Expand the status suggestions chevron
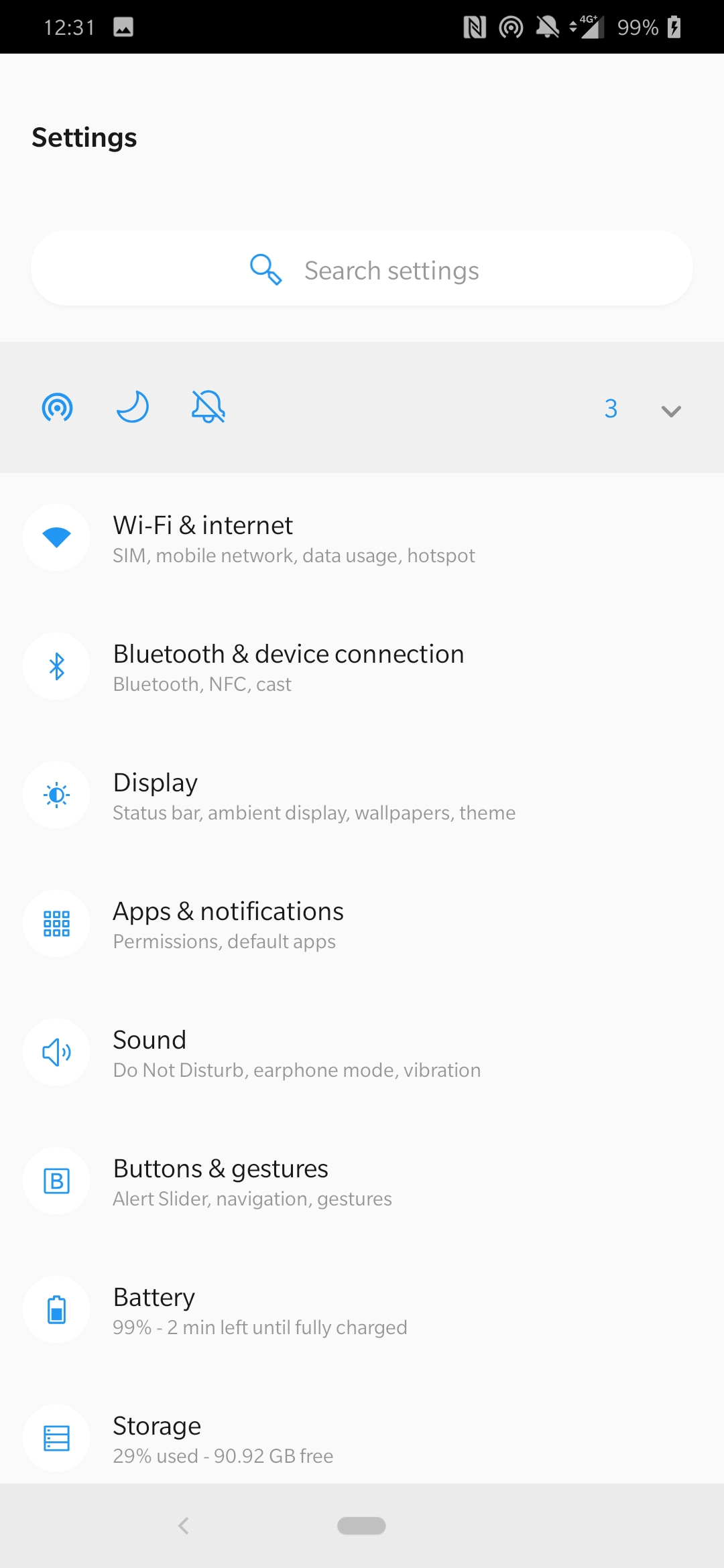Viewport: 724px width, 1568px height. (671, 411)
